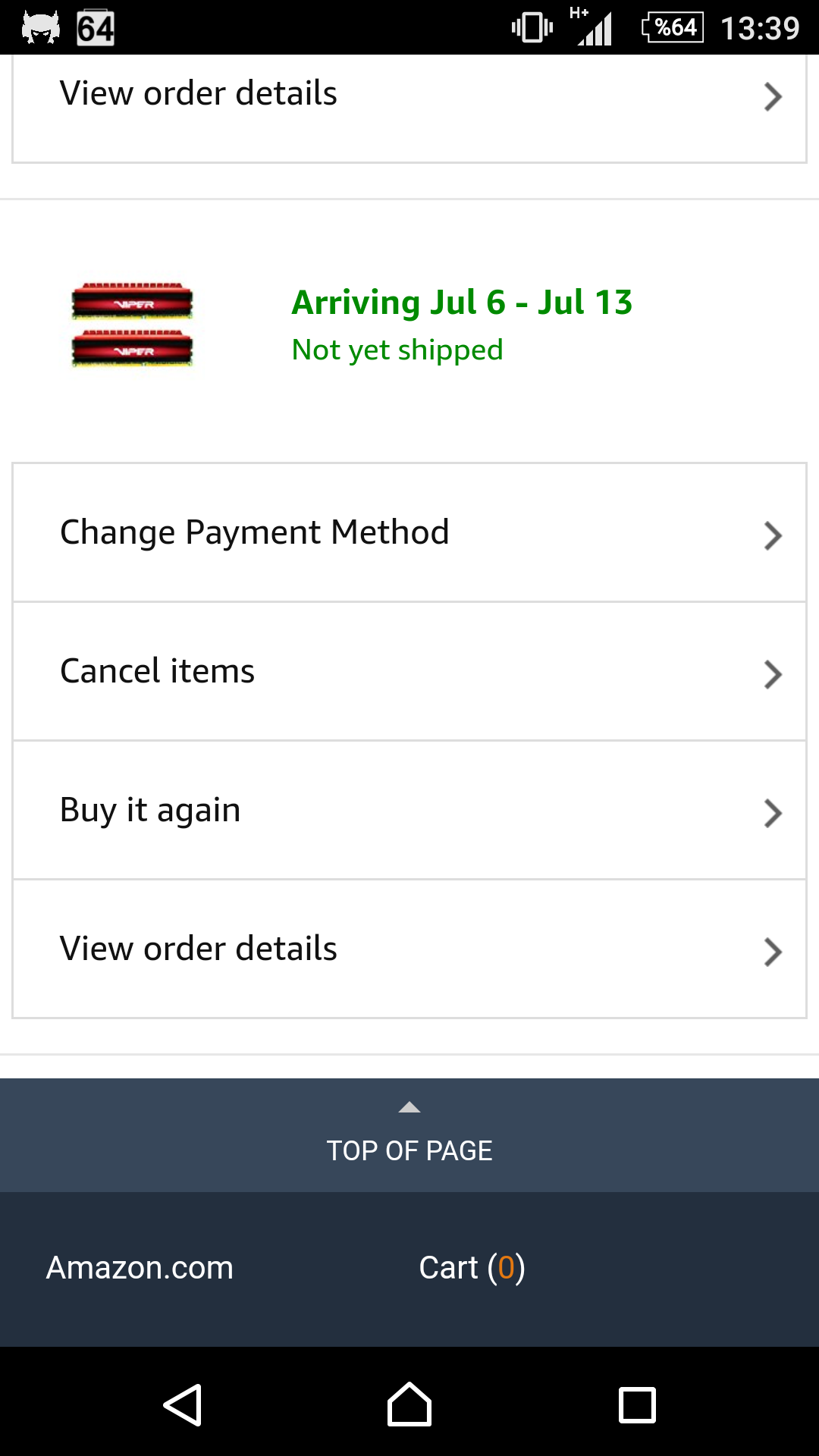
Task: Choose Buy it again
Action: coord(409,811)
